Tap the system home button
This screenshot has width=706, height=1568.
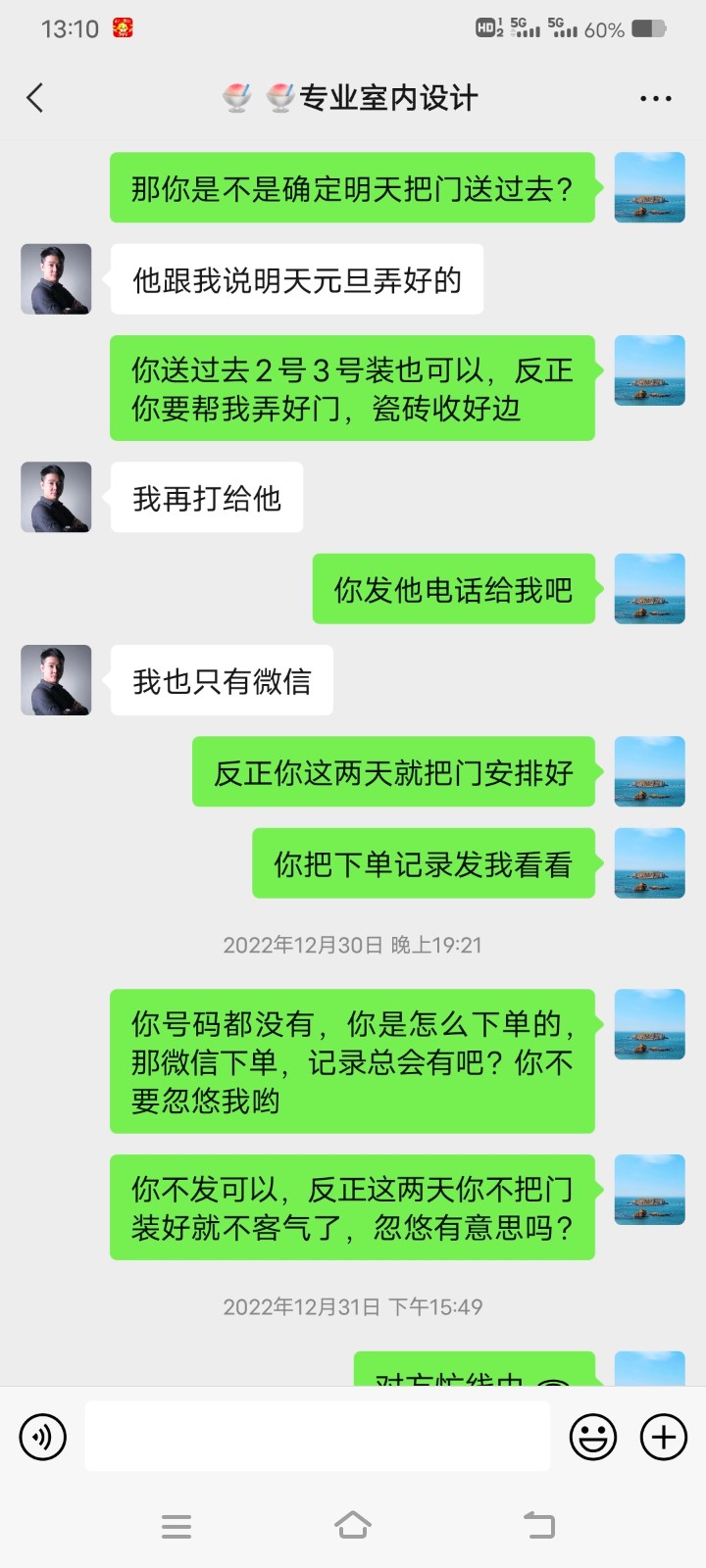click(353, 1525)
